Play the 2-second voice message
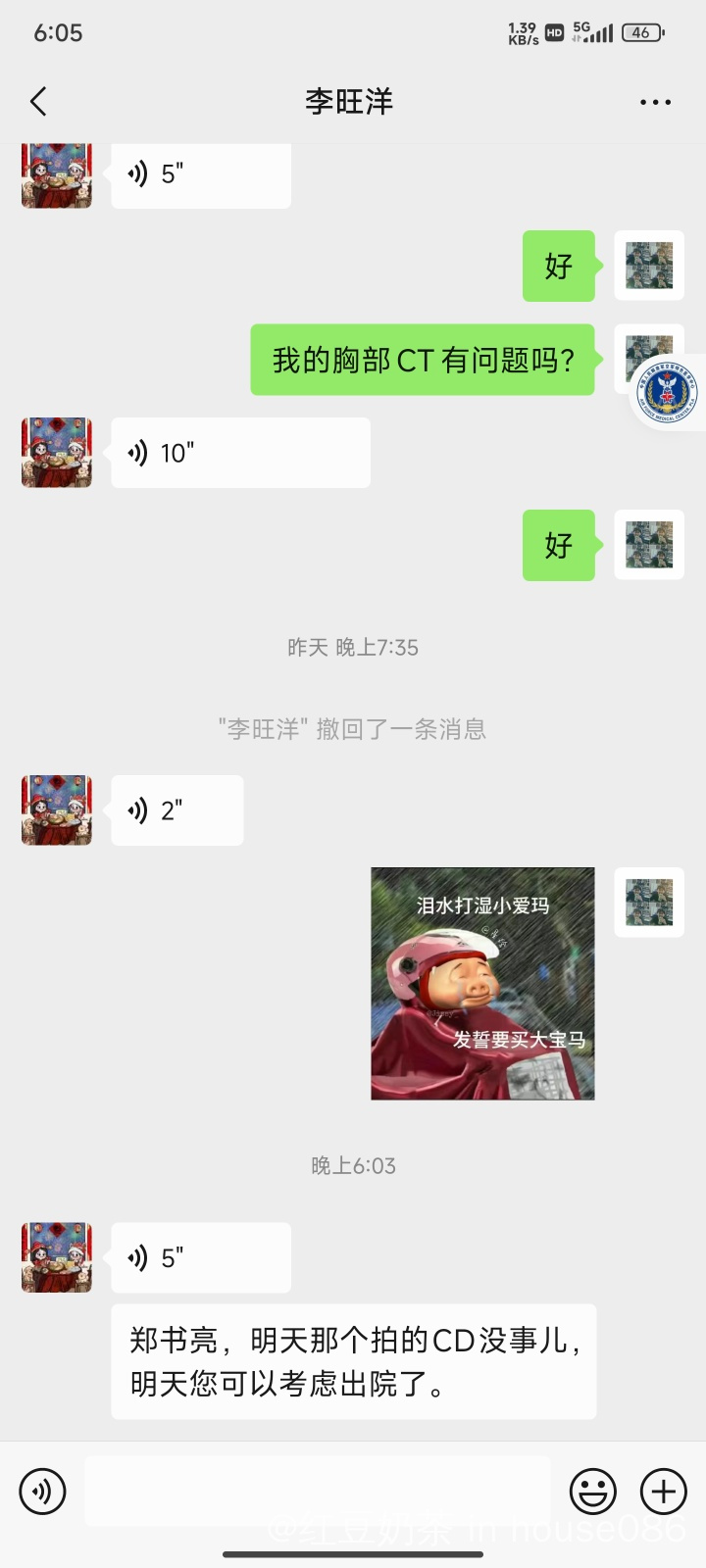Screen dimensions: 706x1568 (177, 810)
